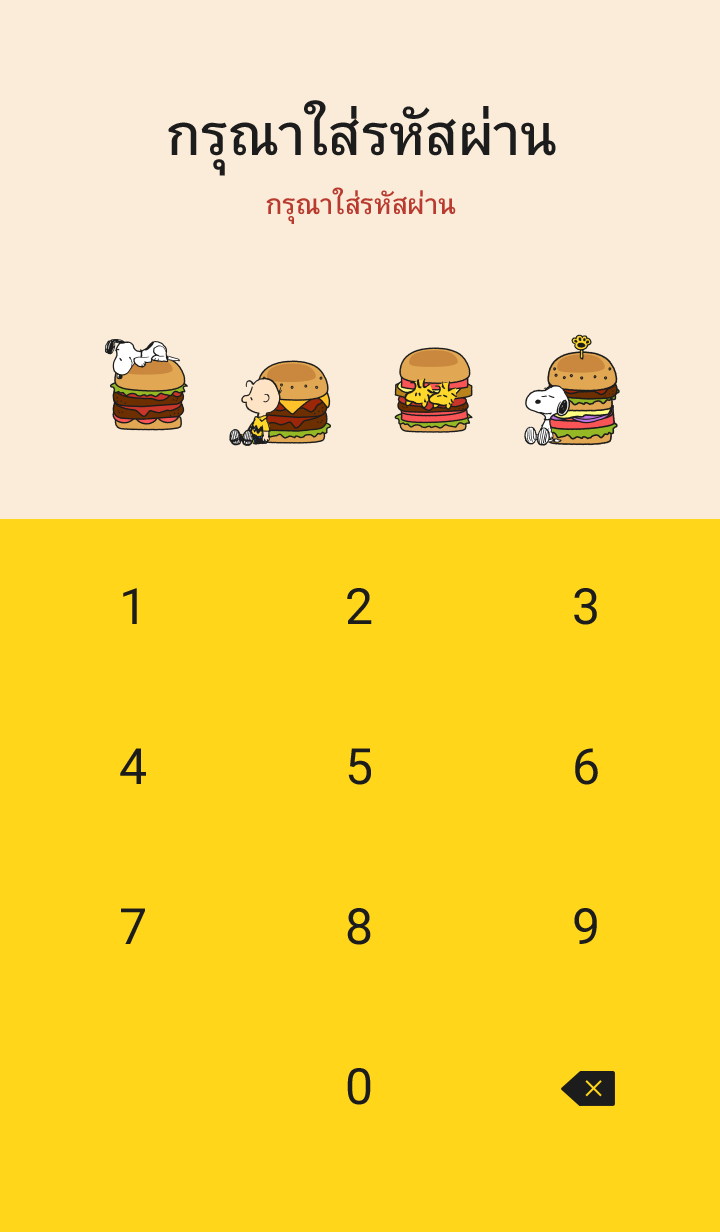720x1232 pixels.
Task: Tap the number 2 key
Action: coord(359,607)
